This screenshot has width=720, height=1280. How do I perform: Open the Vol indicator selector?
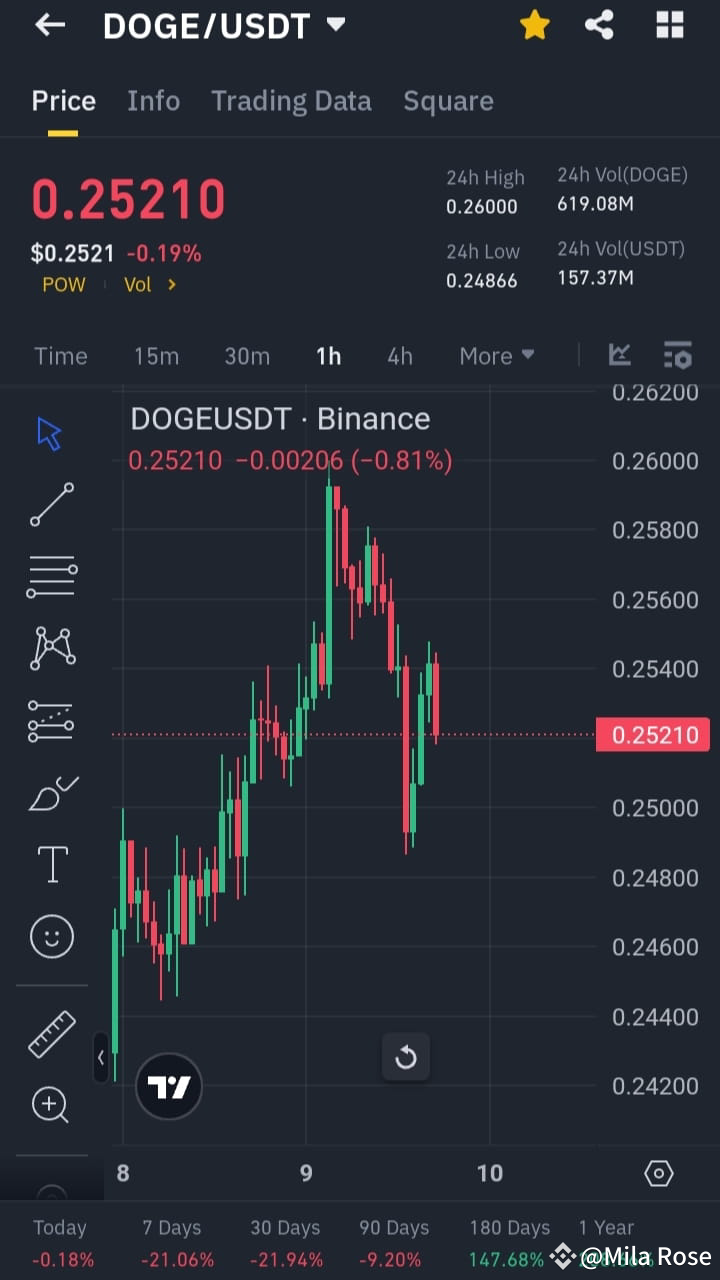click(x=148, y=284)
